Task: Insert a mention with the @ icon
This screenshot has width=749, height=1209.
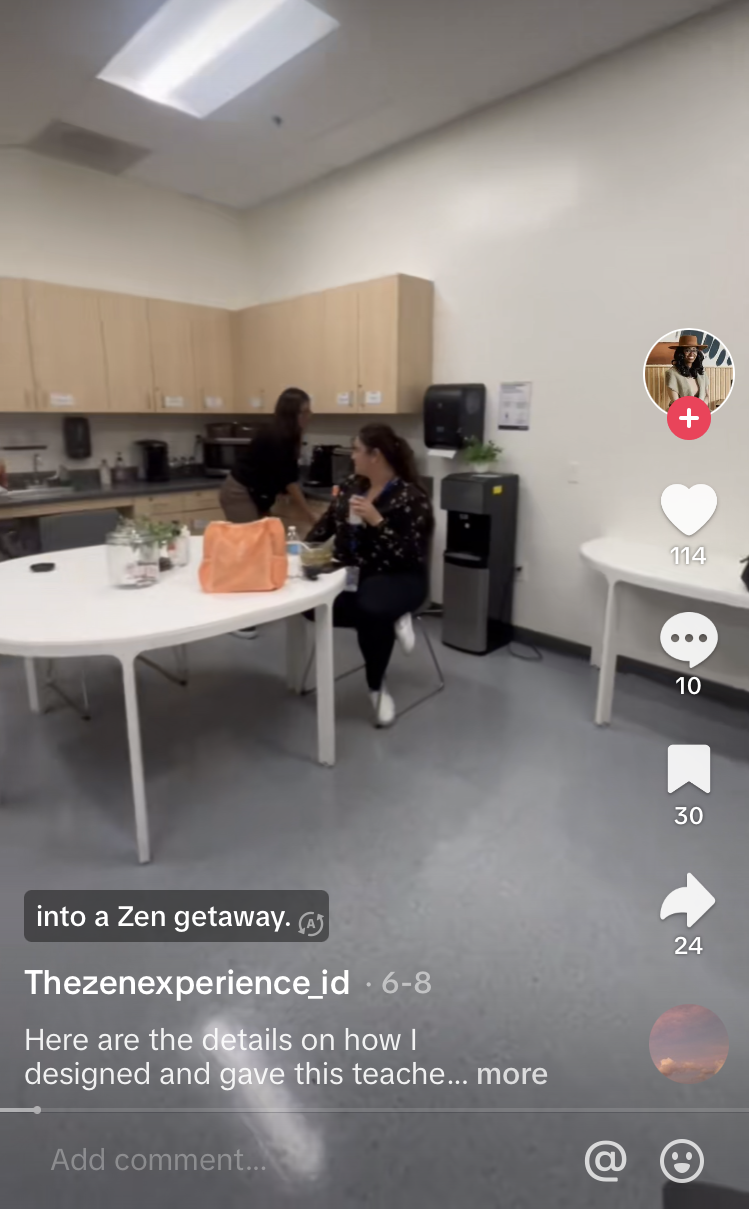Action: tap(605, 1161)
